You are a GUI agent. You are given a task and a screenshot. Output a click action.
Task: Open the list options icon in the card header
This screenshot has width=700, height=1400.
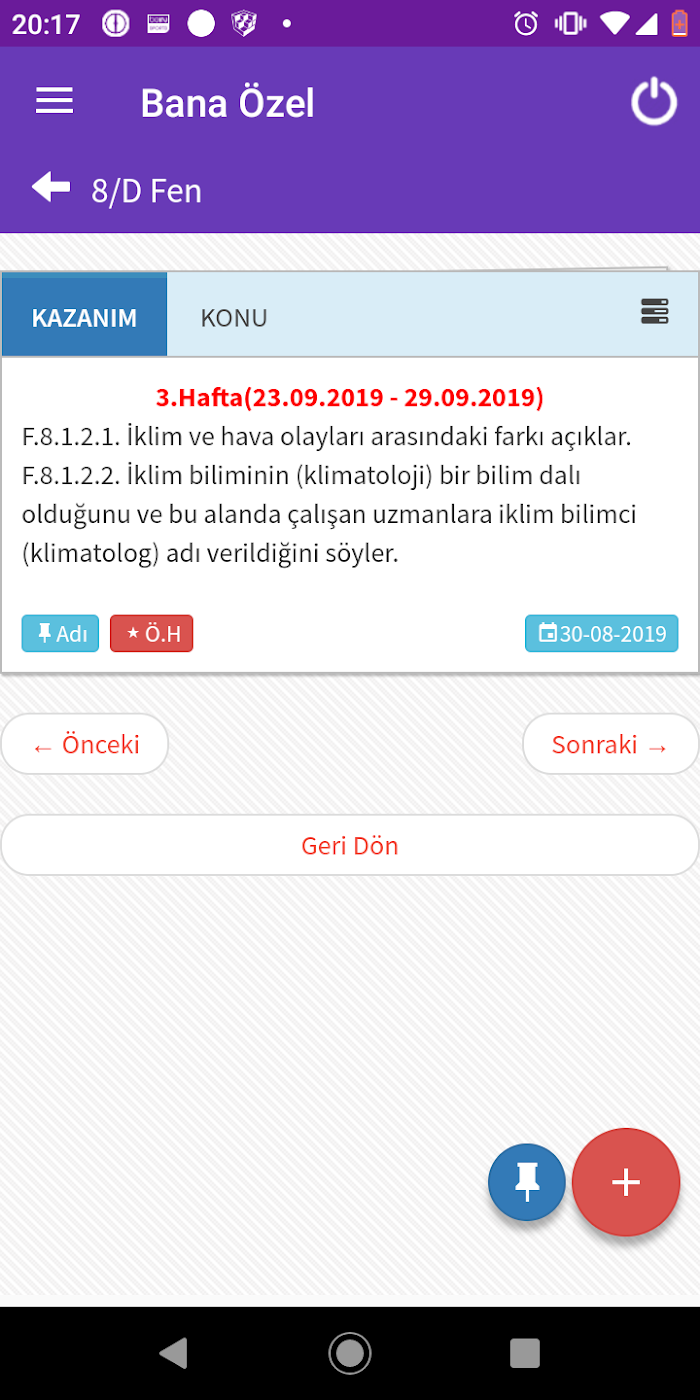point(654,312)
